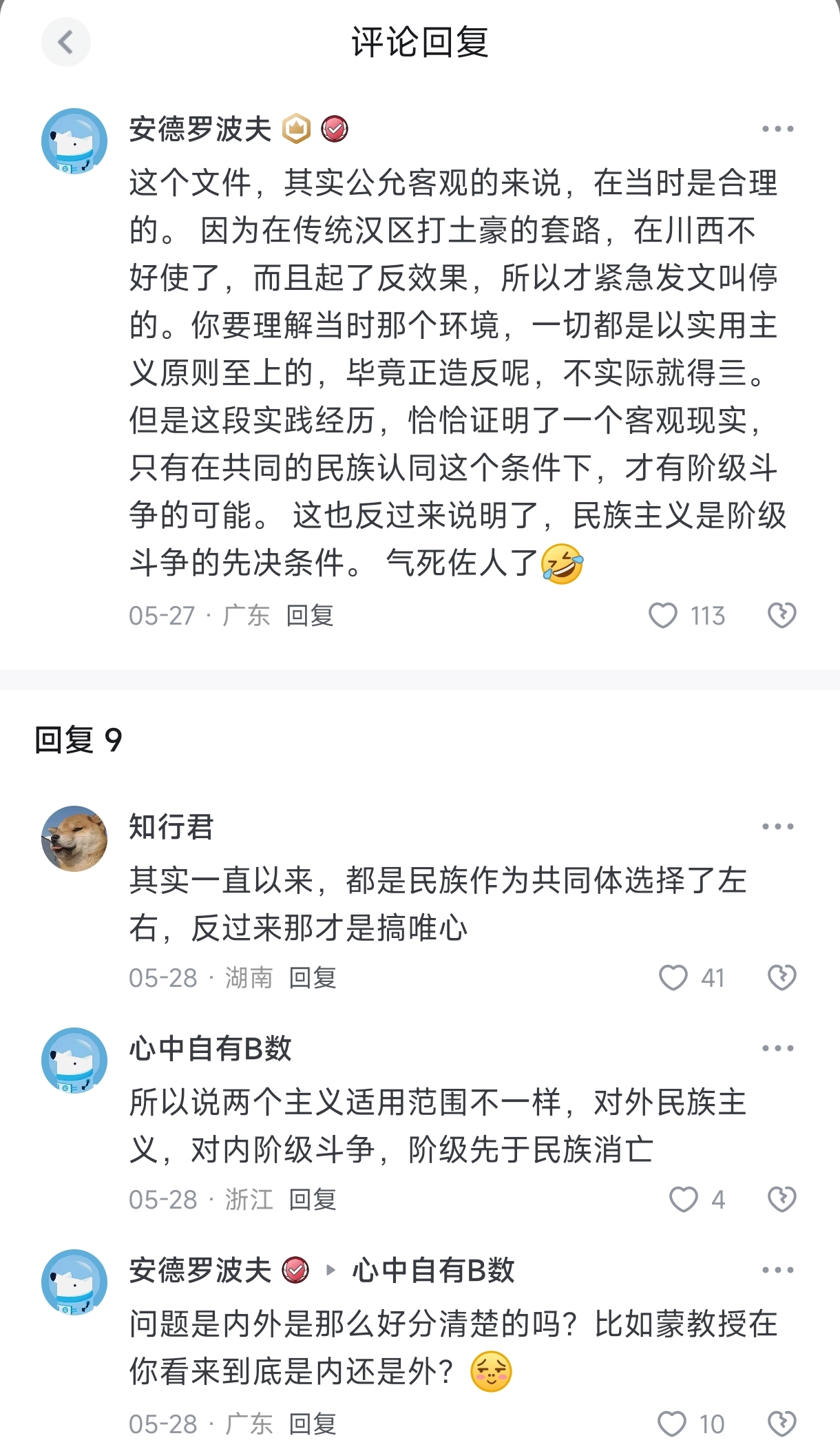Like 心中自有B数's reply with 4 likes
Screen dimensions: 840x1449
(684, 1199)
